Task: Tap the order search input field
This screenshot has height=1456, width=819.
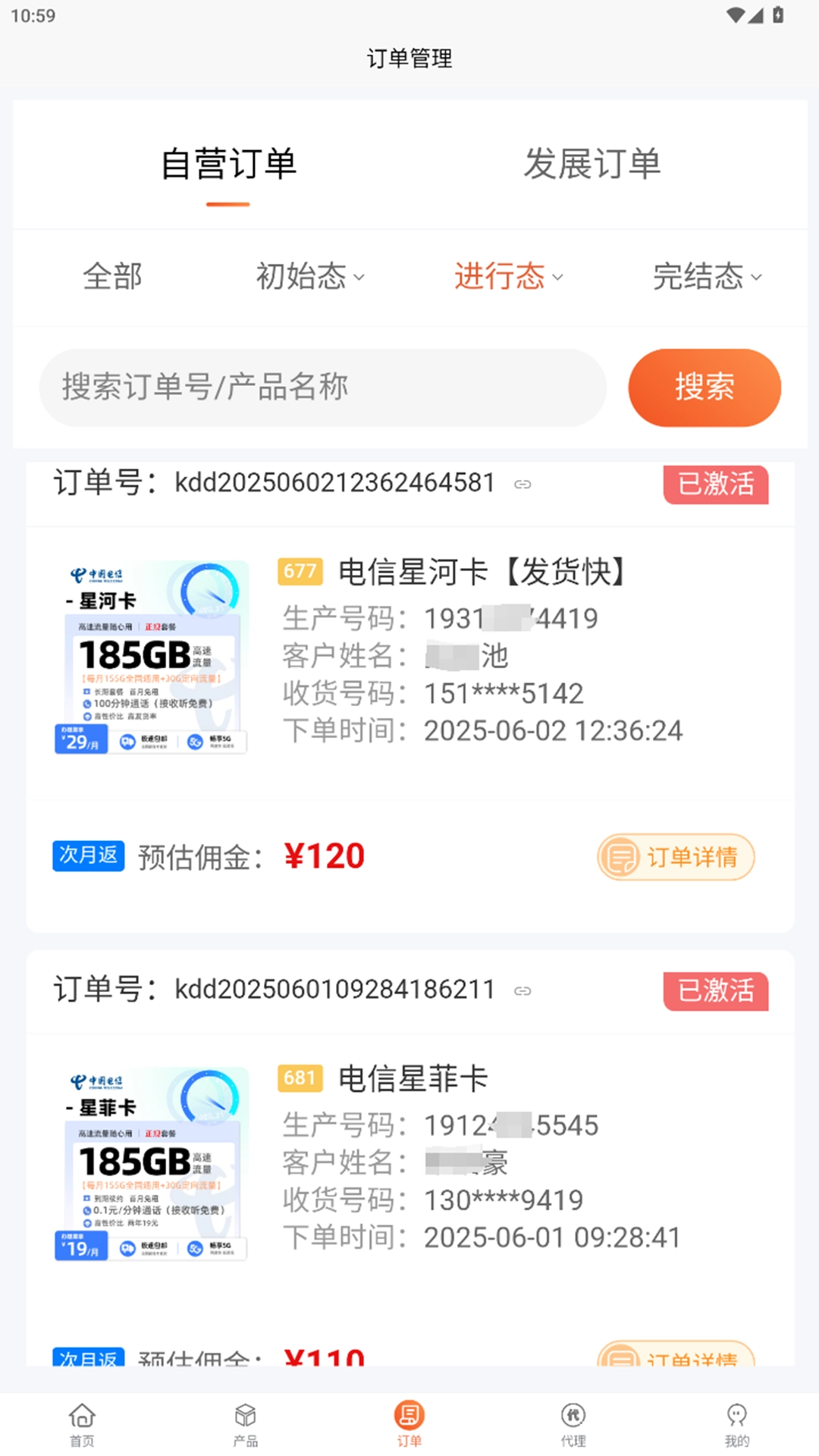Action: 322,387
